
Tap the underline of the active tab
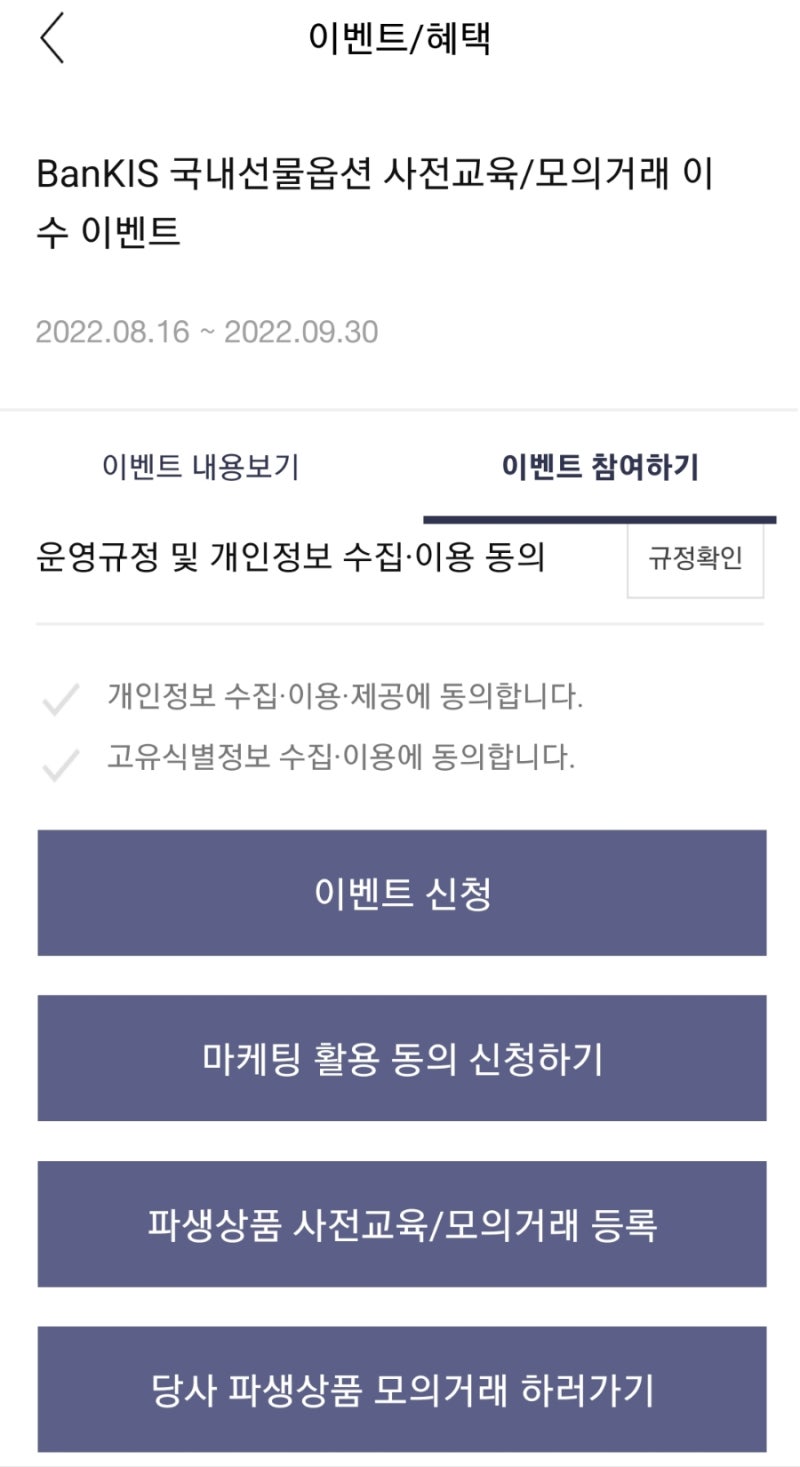click(x=601, y=516)
